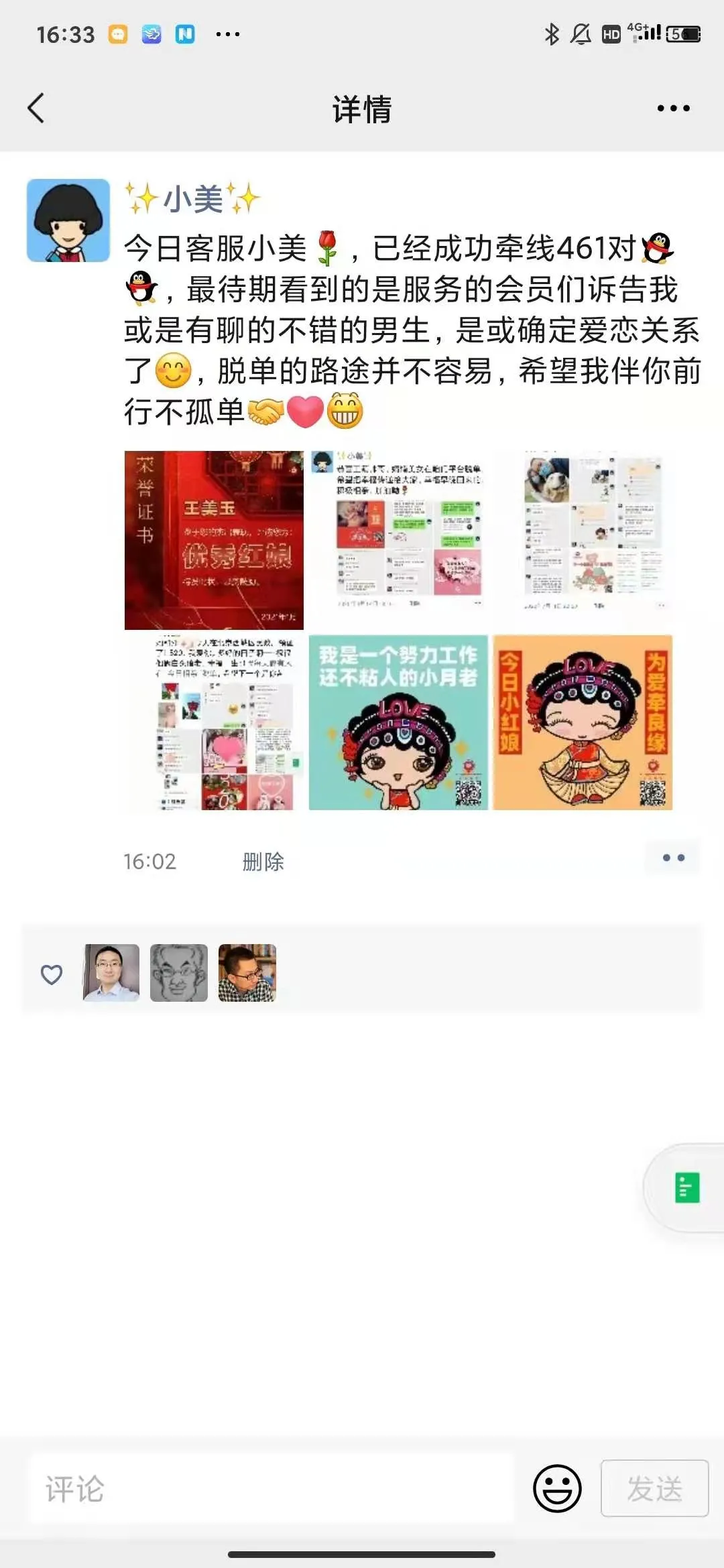The width and height of the screenshot is (724, 1568).
Task: Open the red 荣誉证书 certificate image
Action: (x=214, y=540)
